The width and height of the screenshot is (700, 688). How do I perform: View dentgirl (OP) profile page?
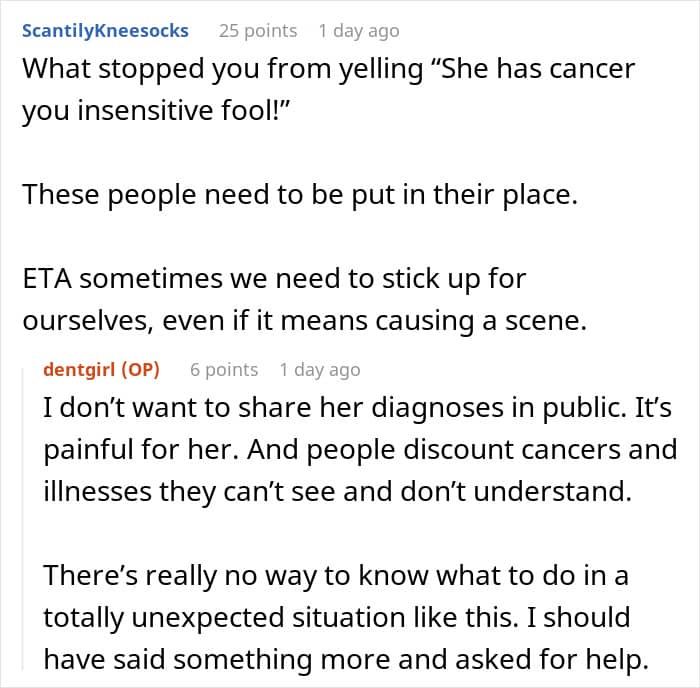coord(101,370)
